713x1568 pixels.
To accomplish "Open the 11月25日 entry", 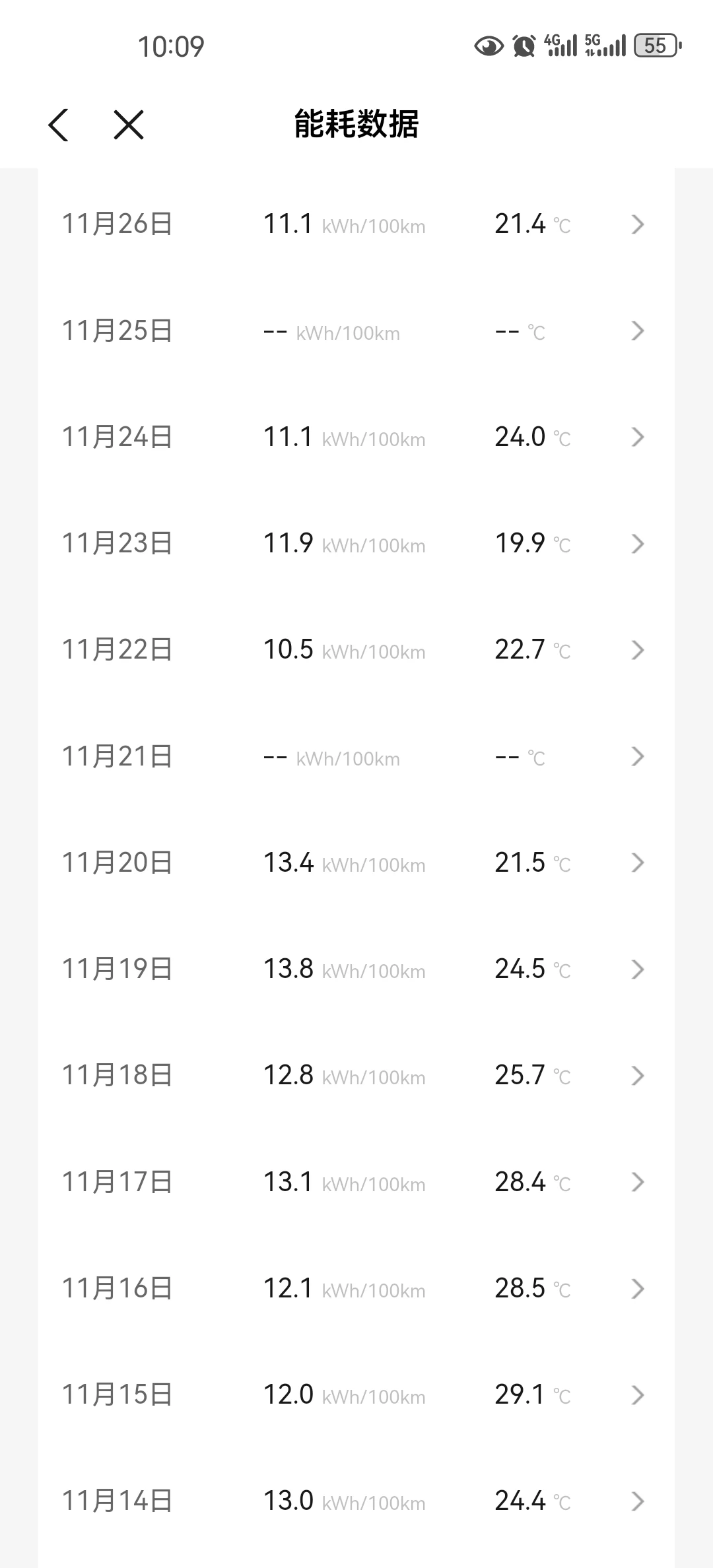I will click(356, 331).
